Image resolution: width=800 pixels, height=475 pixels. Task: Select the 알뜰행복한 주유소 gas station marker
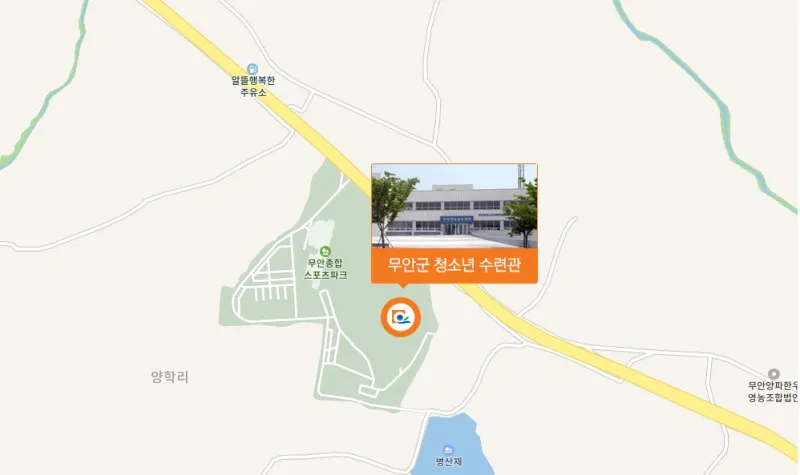tap(251, 67)
